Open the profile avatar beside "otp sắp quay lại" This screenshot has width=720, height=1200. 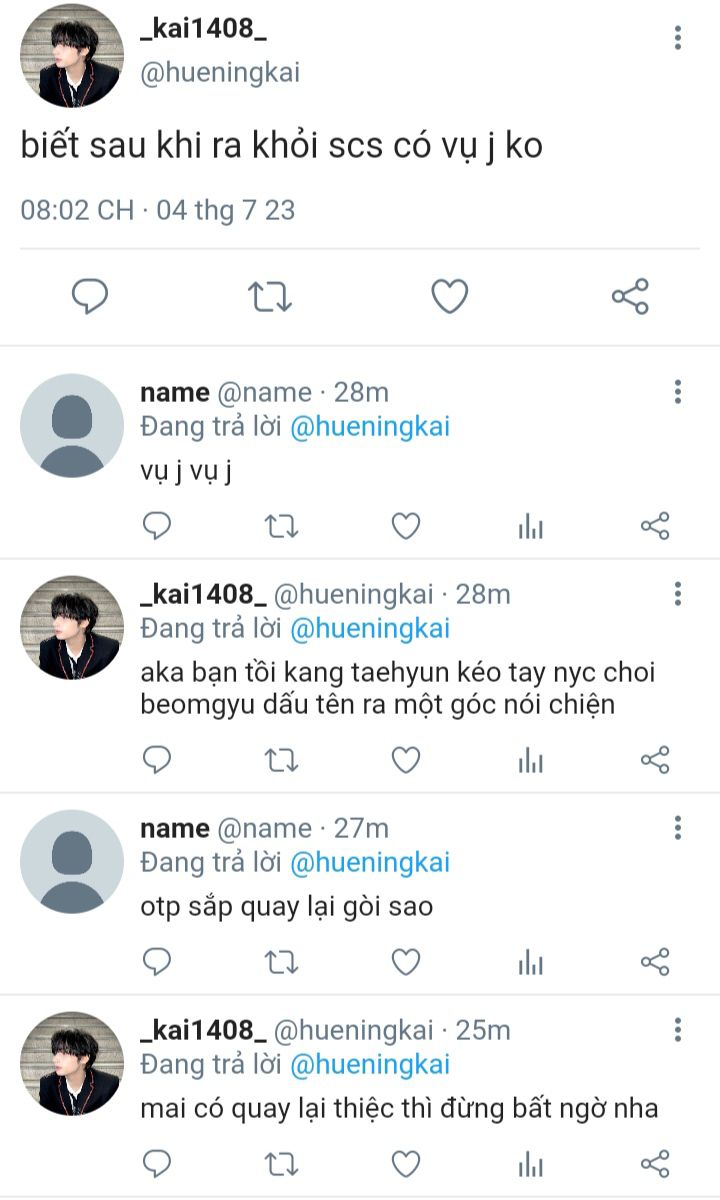72,861
